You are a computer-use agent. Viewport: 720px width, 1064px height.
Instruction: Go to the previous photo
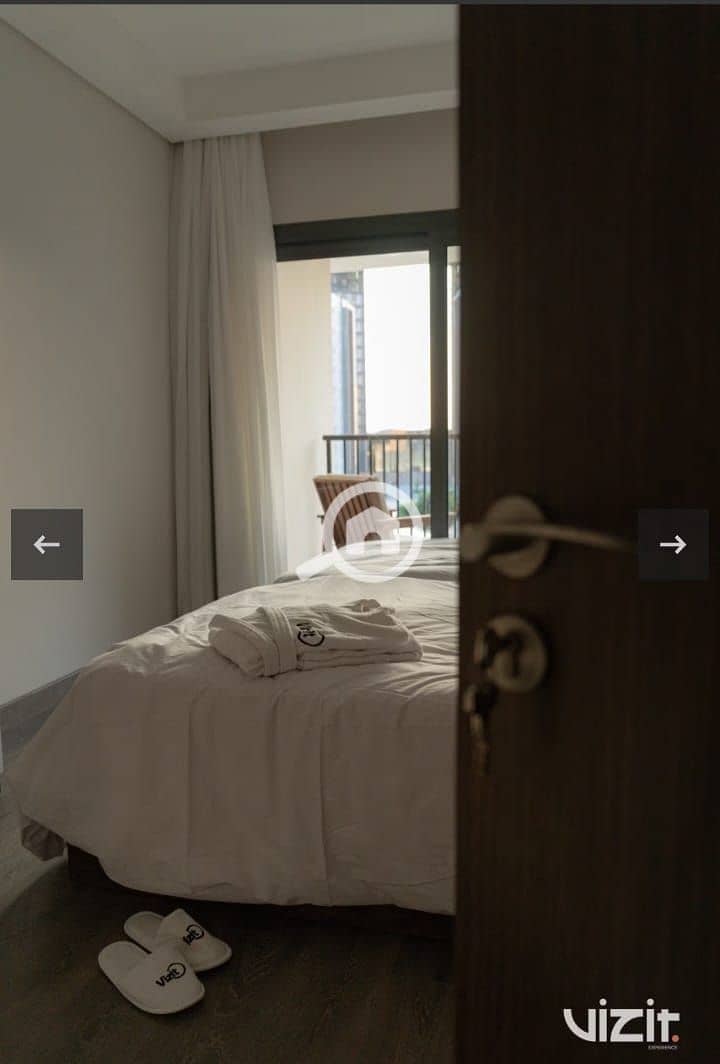point(47,544)
